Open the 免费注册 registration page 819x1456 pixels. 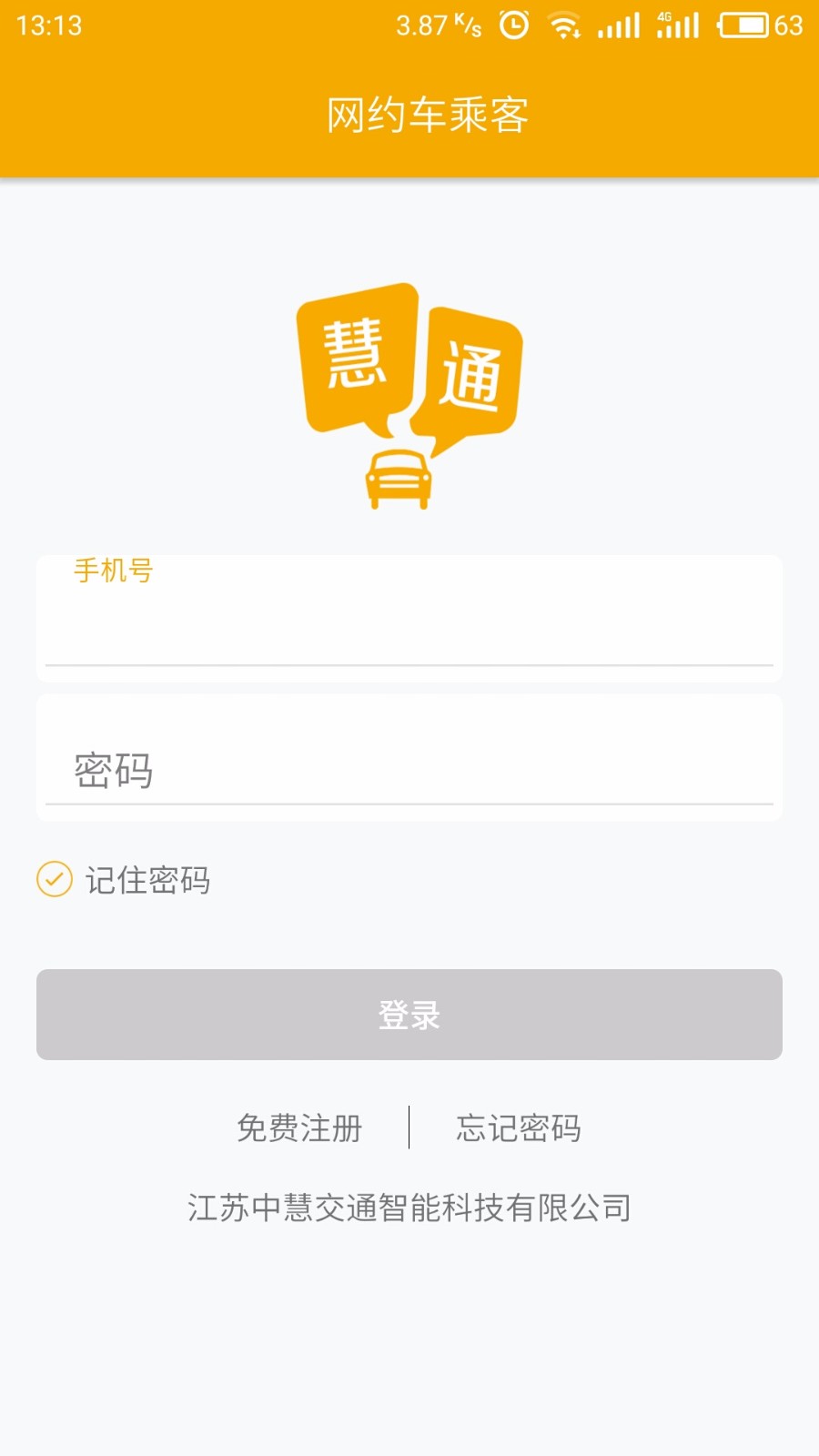tap(300, 1128)
